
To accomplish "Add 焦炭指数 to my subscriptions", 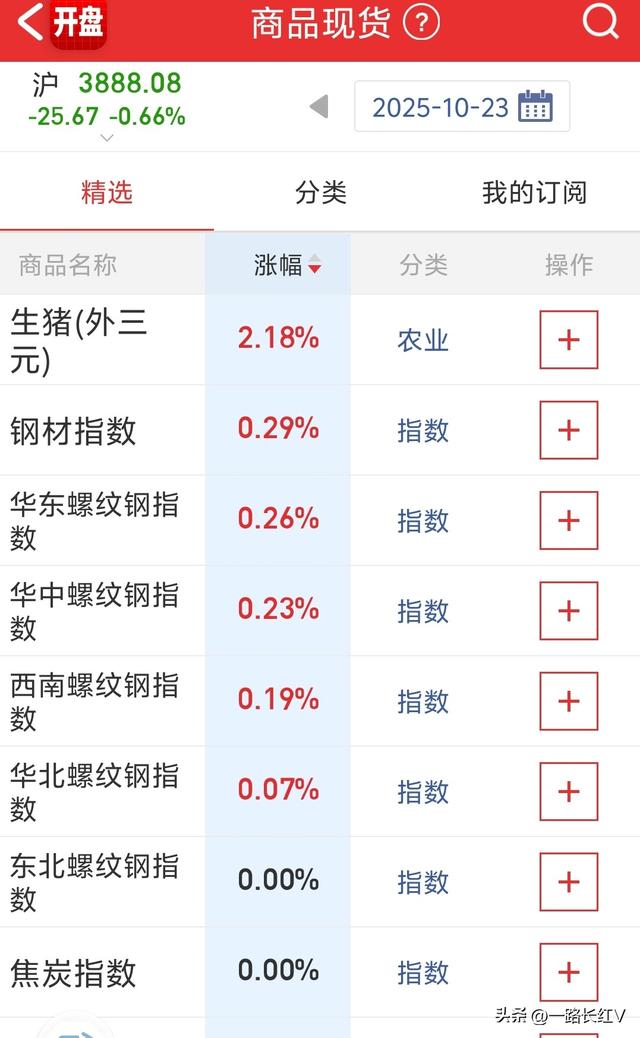I will click(x=568, y=972).
